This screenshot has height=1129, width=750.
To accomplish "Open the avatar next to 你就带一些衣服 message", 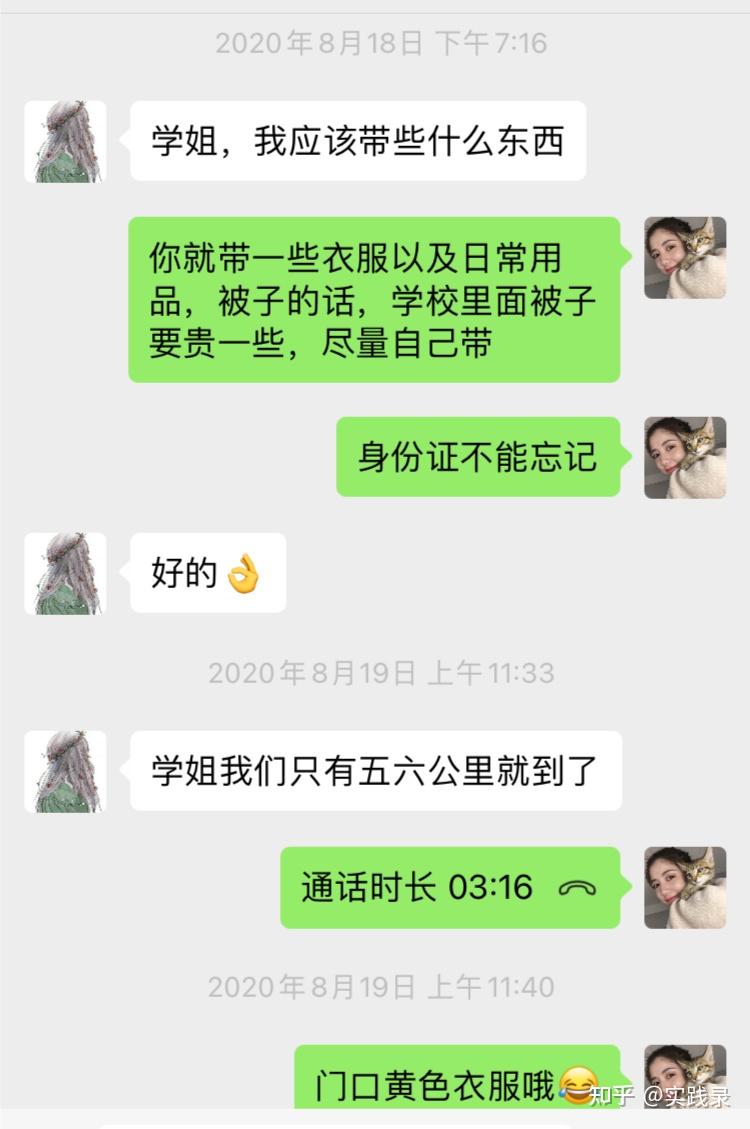I will tap(685, 257).
